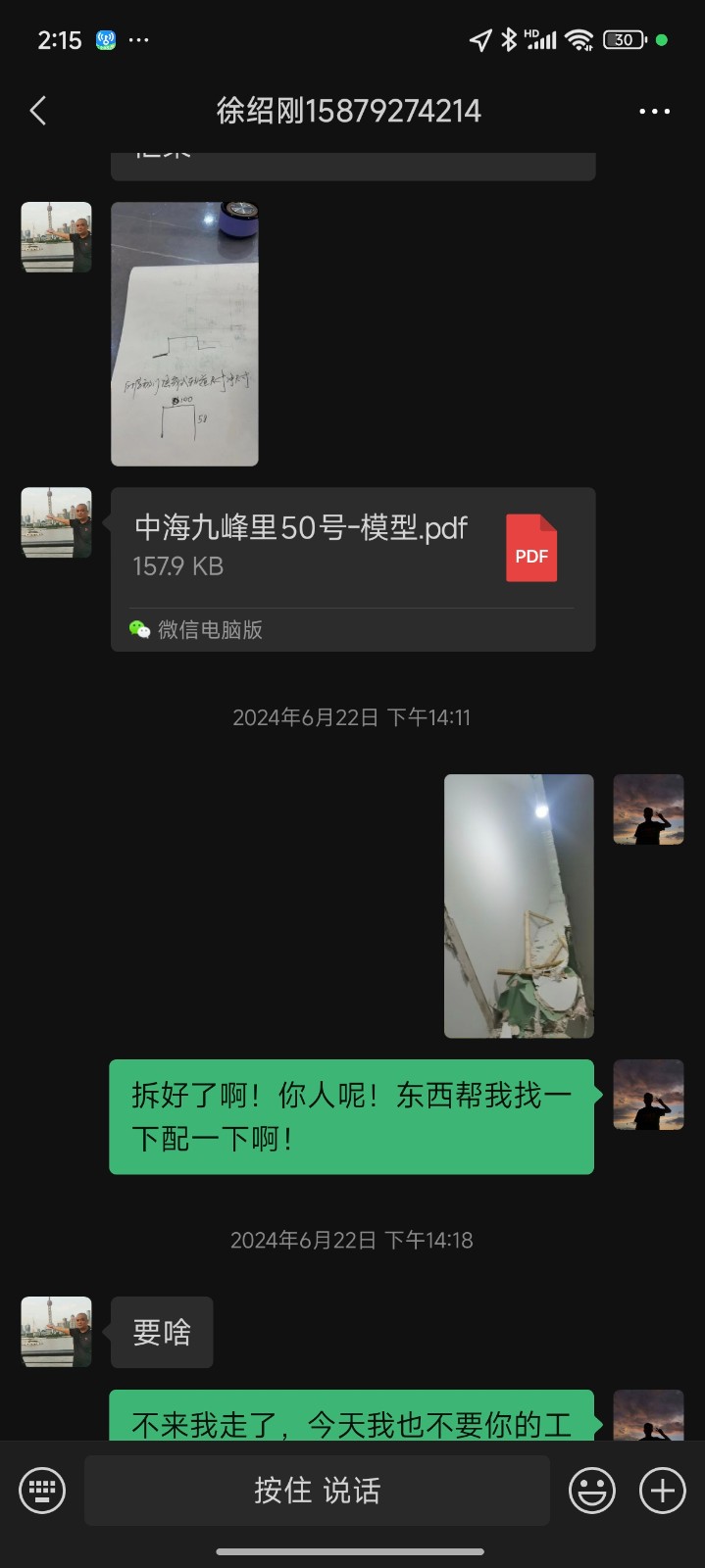705x1568 pixels.
Task: Open the chat info overflow menu
Action: [654, 111]
